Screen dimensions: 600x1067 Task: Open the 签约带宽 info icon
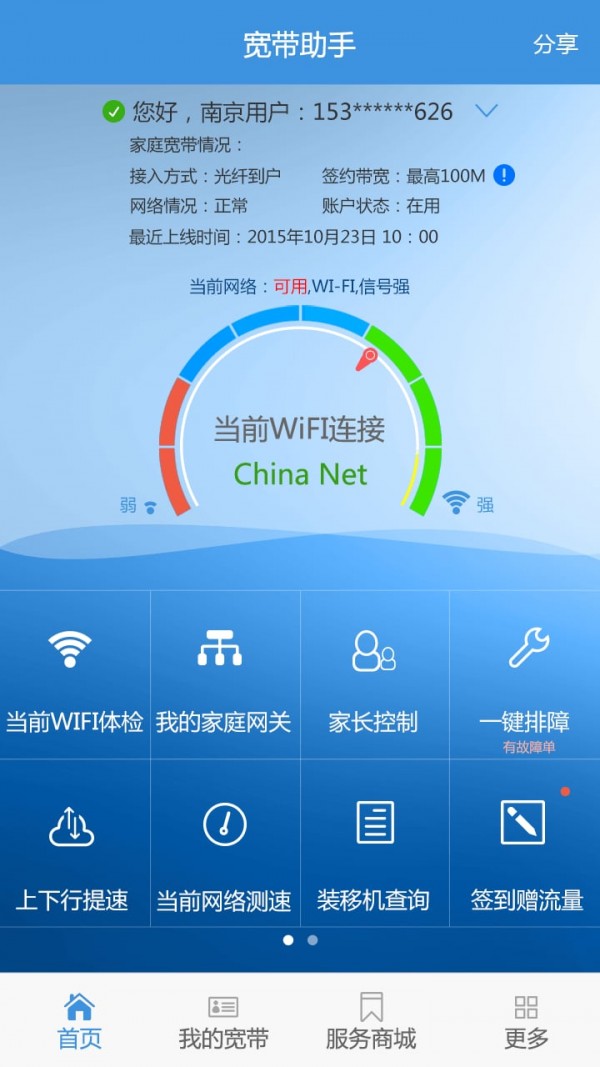tap(505, 176)
